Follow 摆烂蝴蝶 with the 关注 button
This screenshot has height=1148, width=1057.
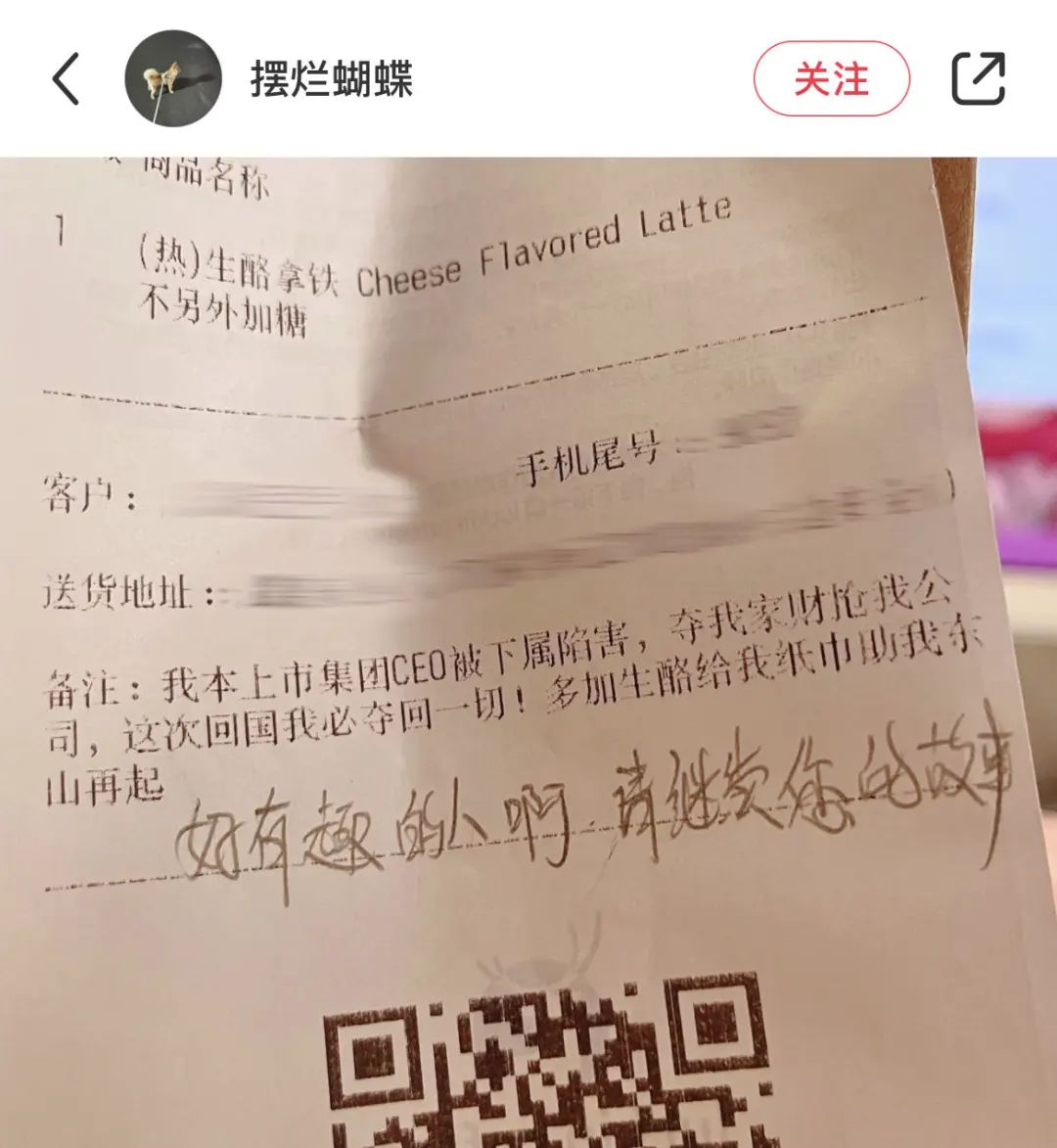pyautogui.click(x=831, y=79)
